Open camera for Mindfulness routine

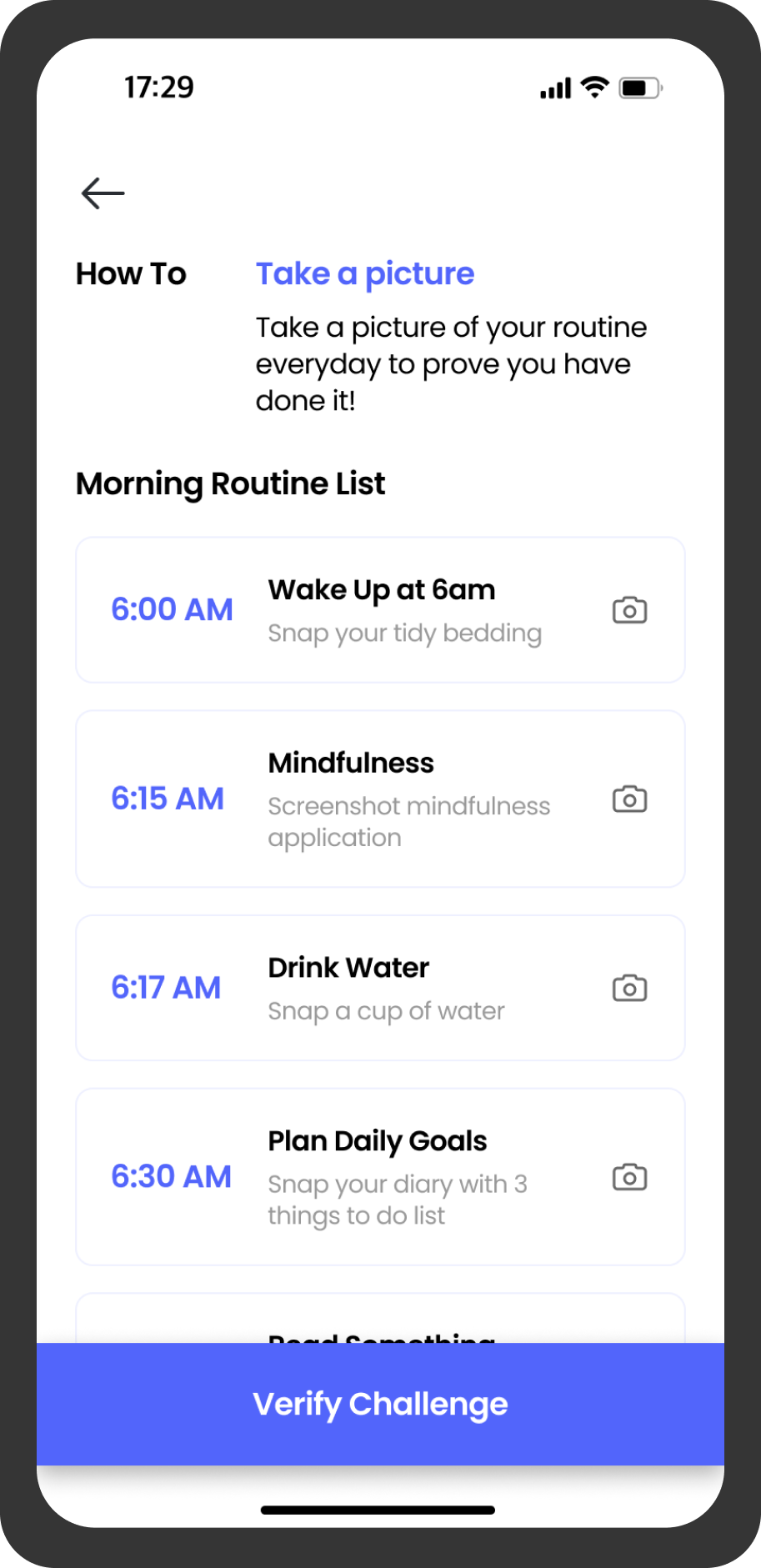pyautogui.click(x=629, y=799)
